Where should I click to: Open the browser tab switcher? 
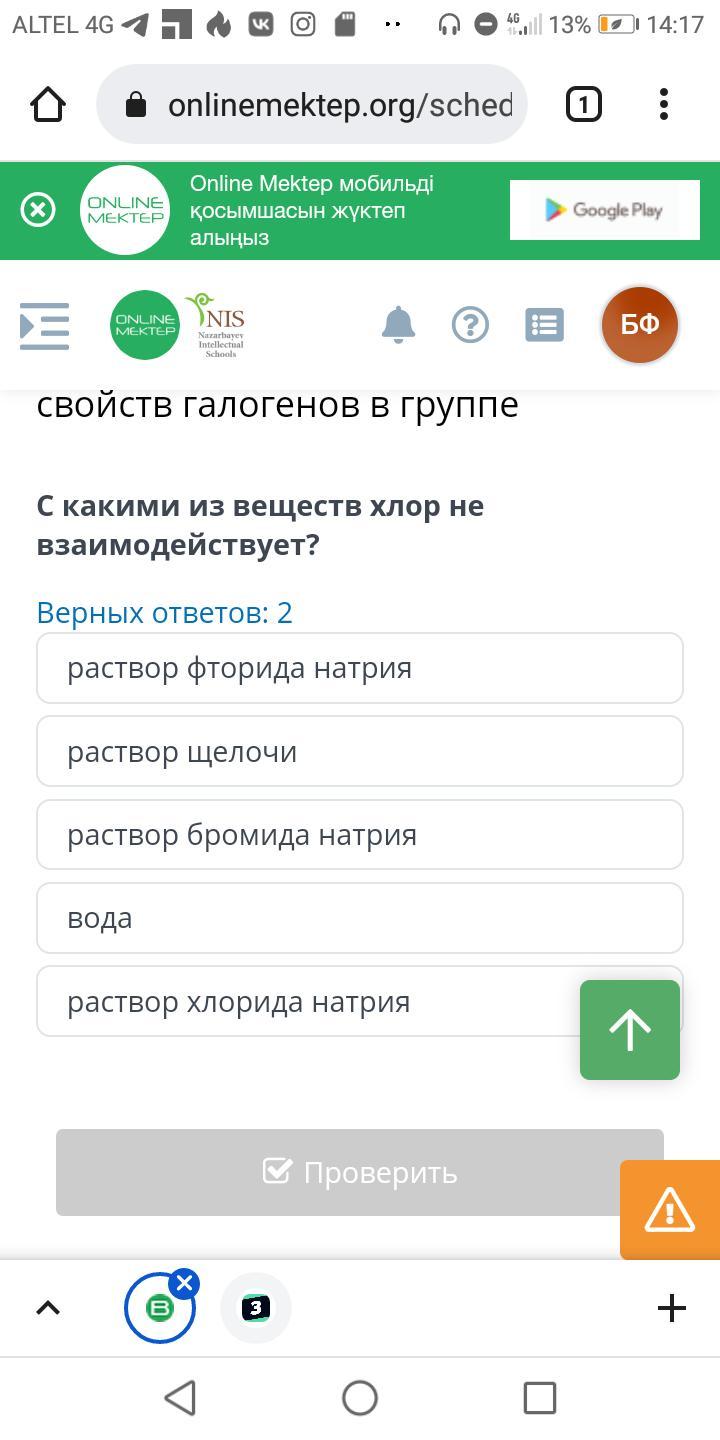click(x=584, y=104)
